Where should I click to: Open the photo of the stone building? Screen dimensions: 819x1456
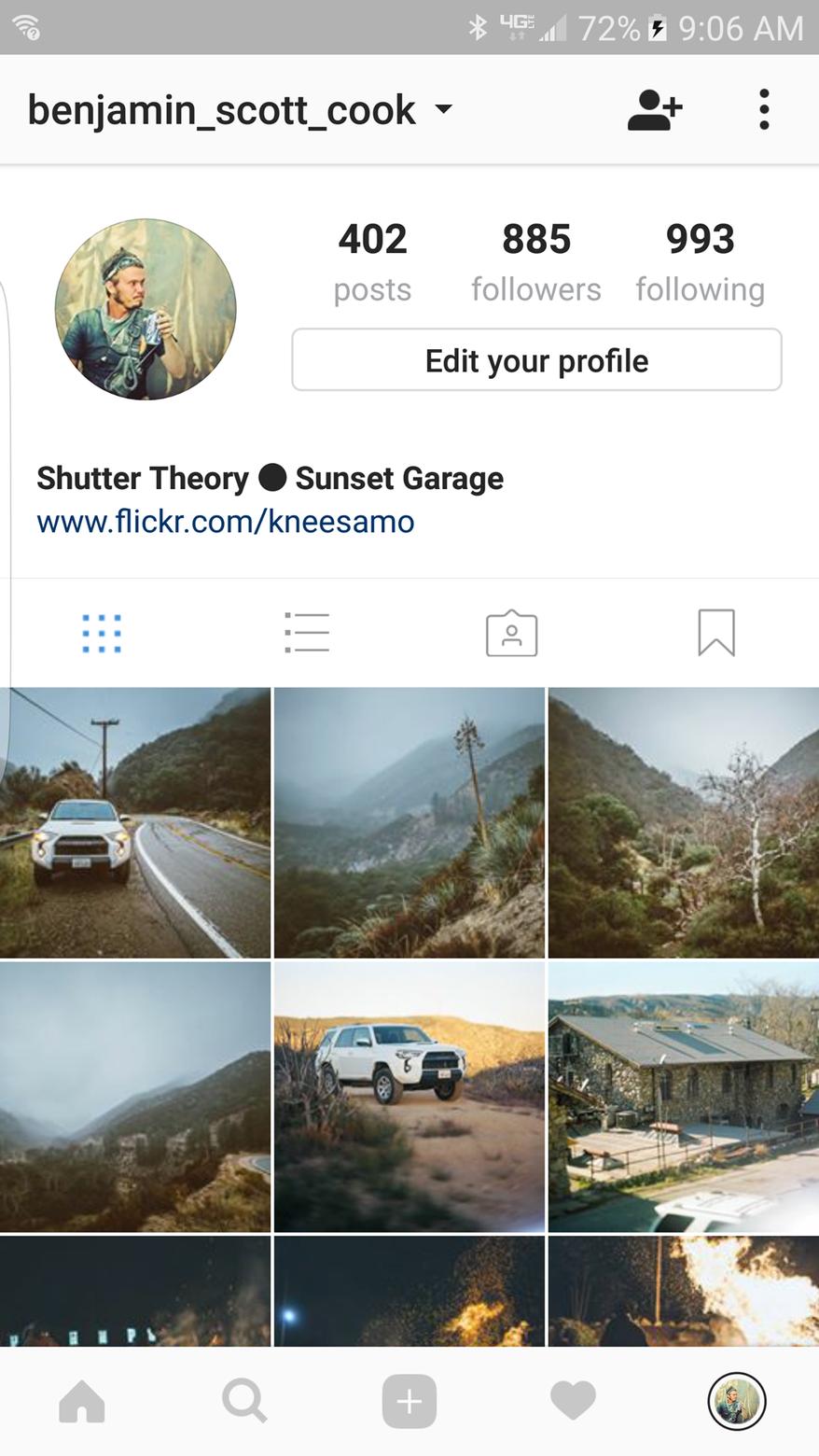[x=684, y=1097]
